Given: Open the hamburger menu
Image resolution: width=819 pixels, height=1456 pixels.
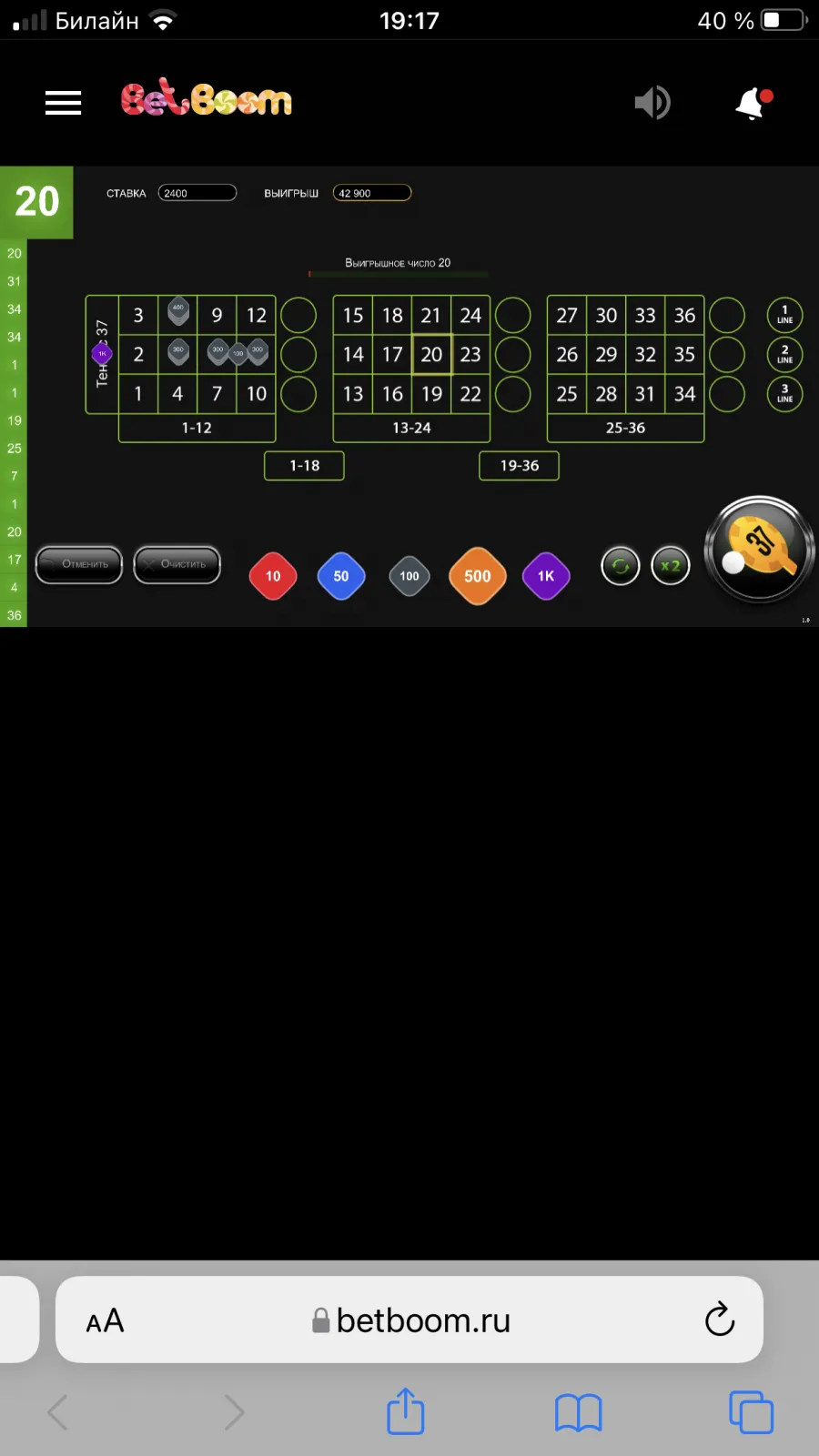Looking at the screenshot, I should tap(64, 103).
